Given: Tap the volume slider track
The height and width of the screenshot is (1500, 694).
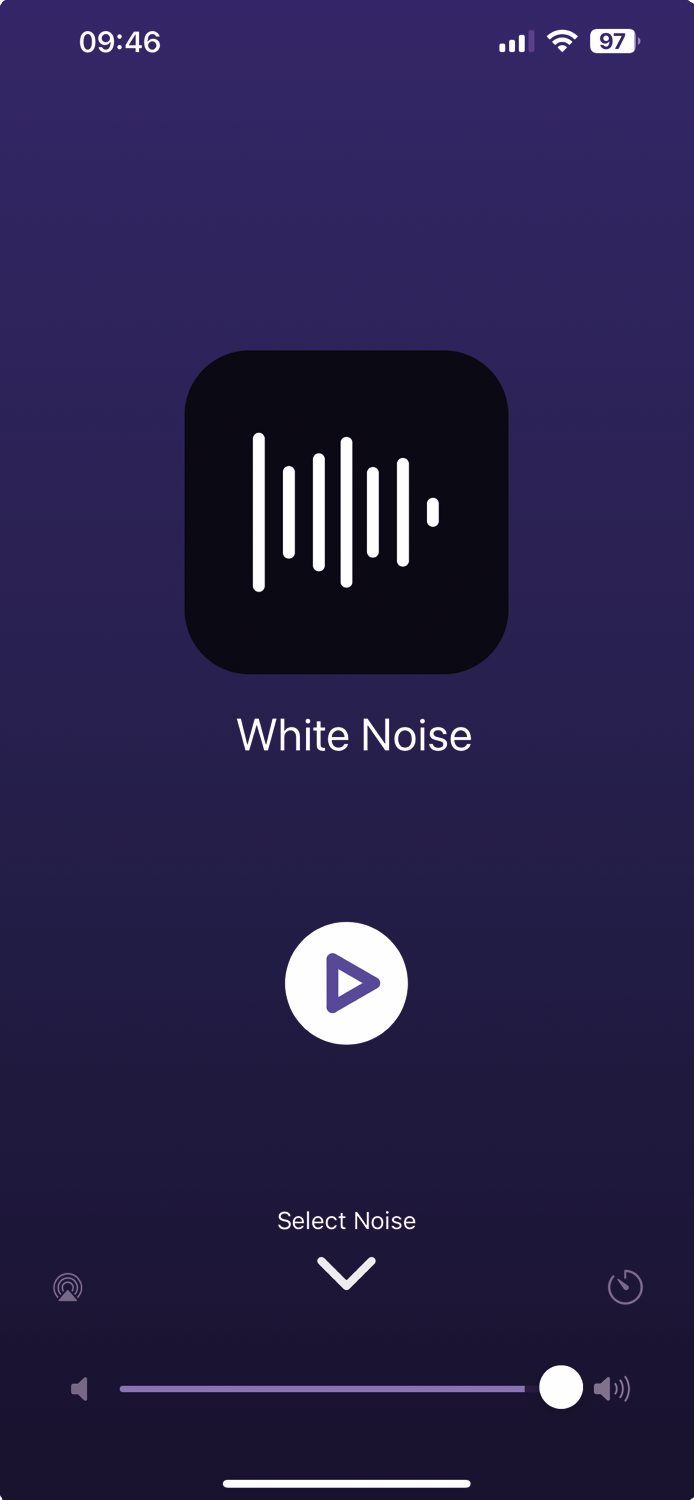Looking at the screenshot, I should [320, 1389].
